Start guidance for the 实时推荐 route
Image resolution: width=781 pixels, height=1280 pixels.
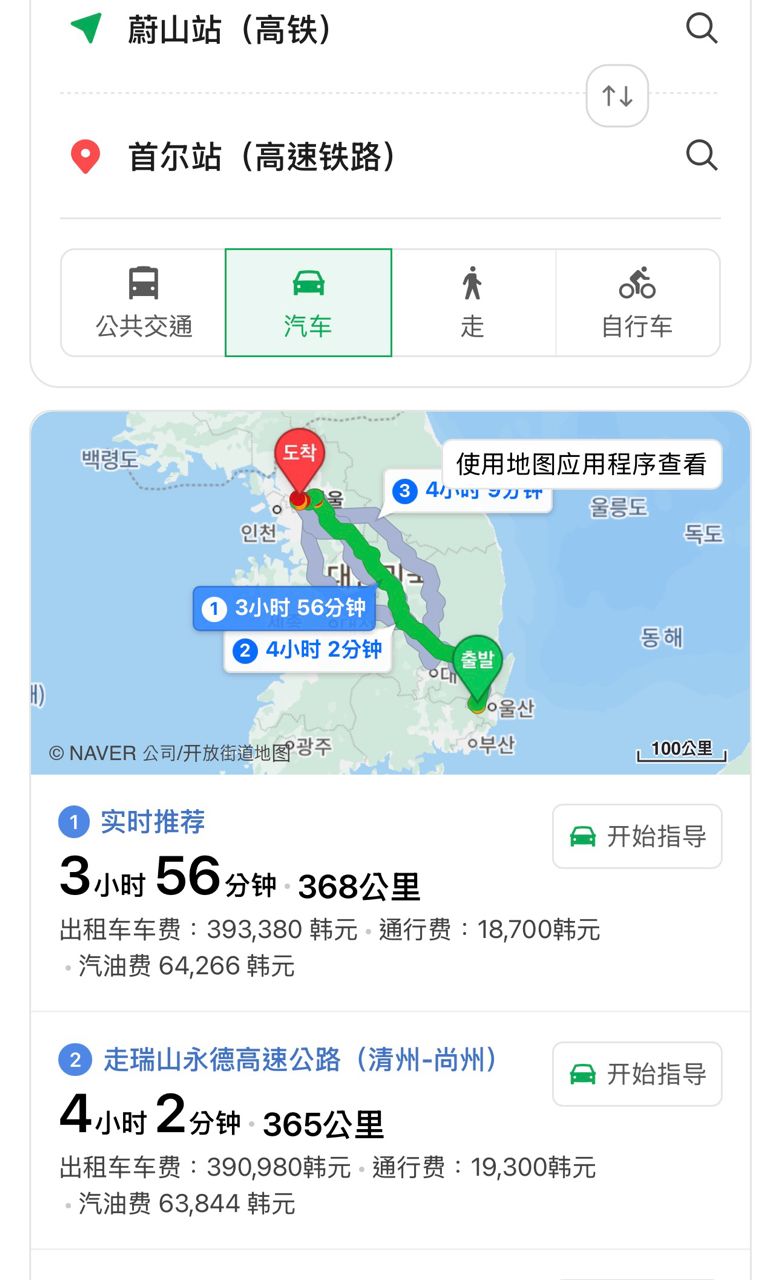click(637, 836)
